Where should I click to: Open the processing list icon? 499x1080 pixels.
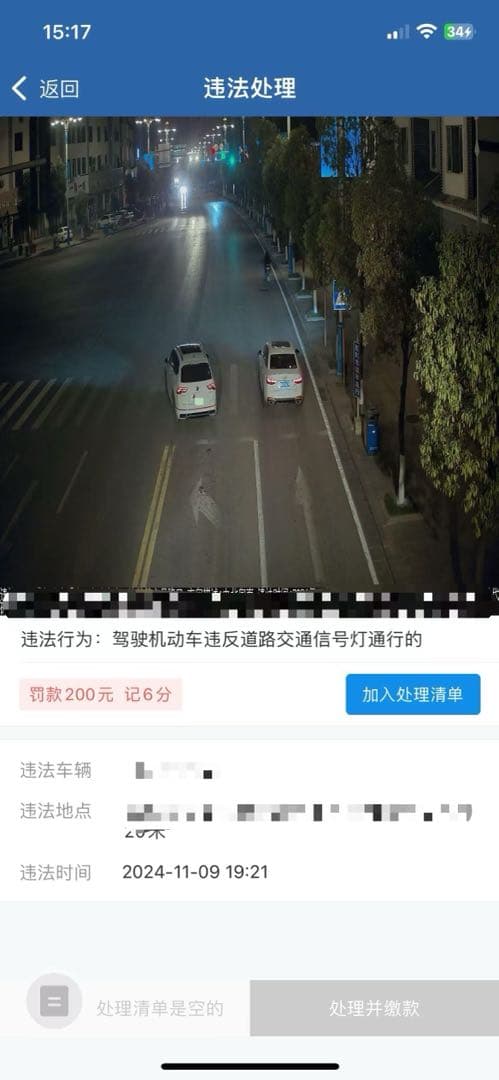pyautogui.click(x=54, y=1001)
